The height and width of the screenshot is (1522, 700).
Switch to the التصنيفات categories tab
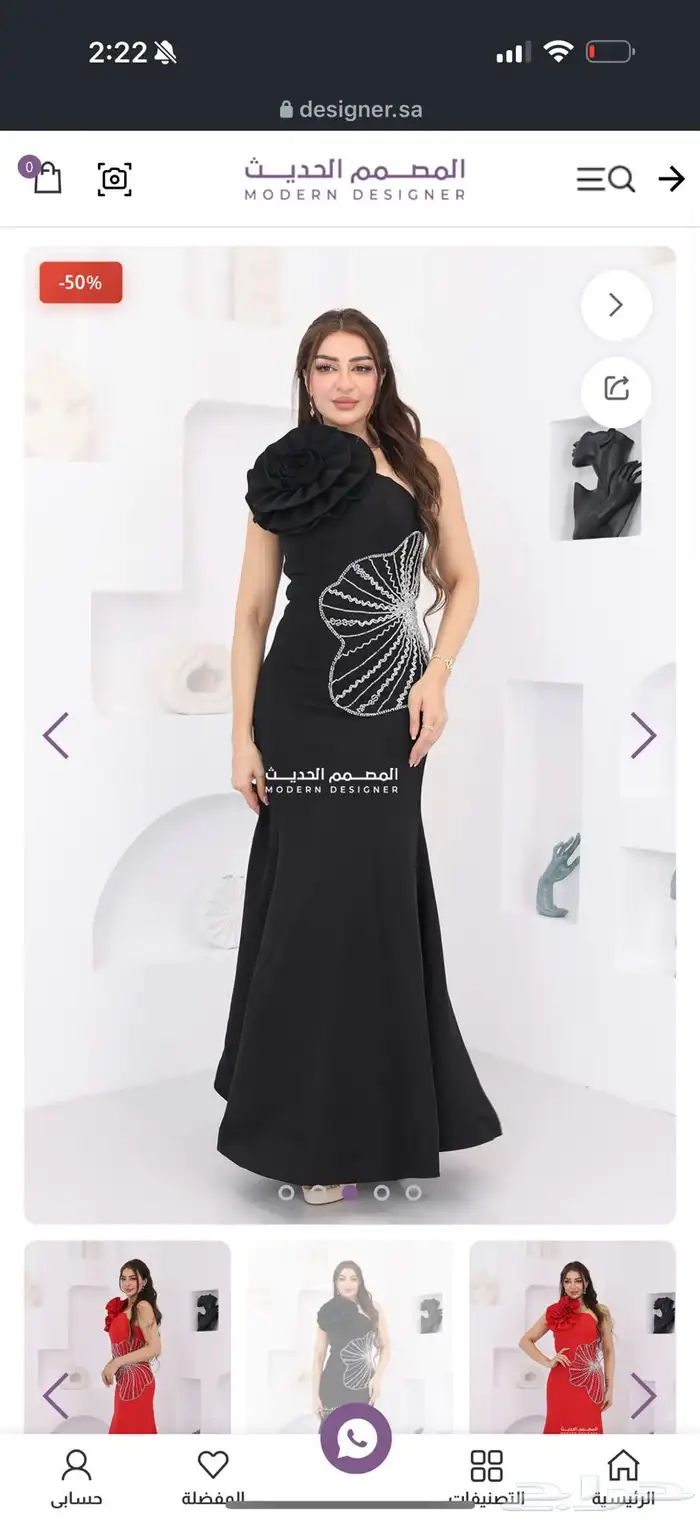click(x=486, y=1477)
